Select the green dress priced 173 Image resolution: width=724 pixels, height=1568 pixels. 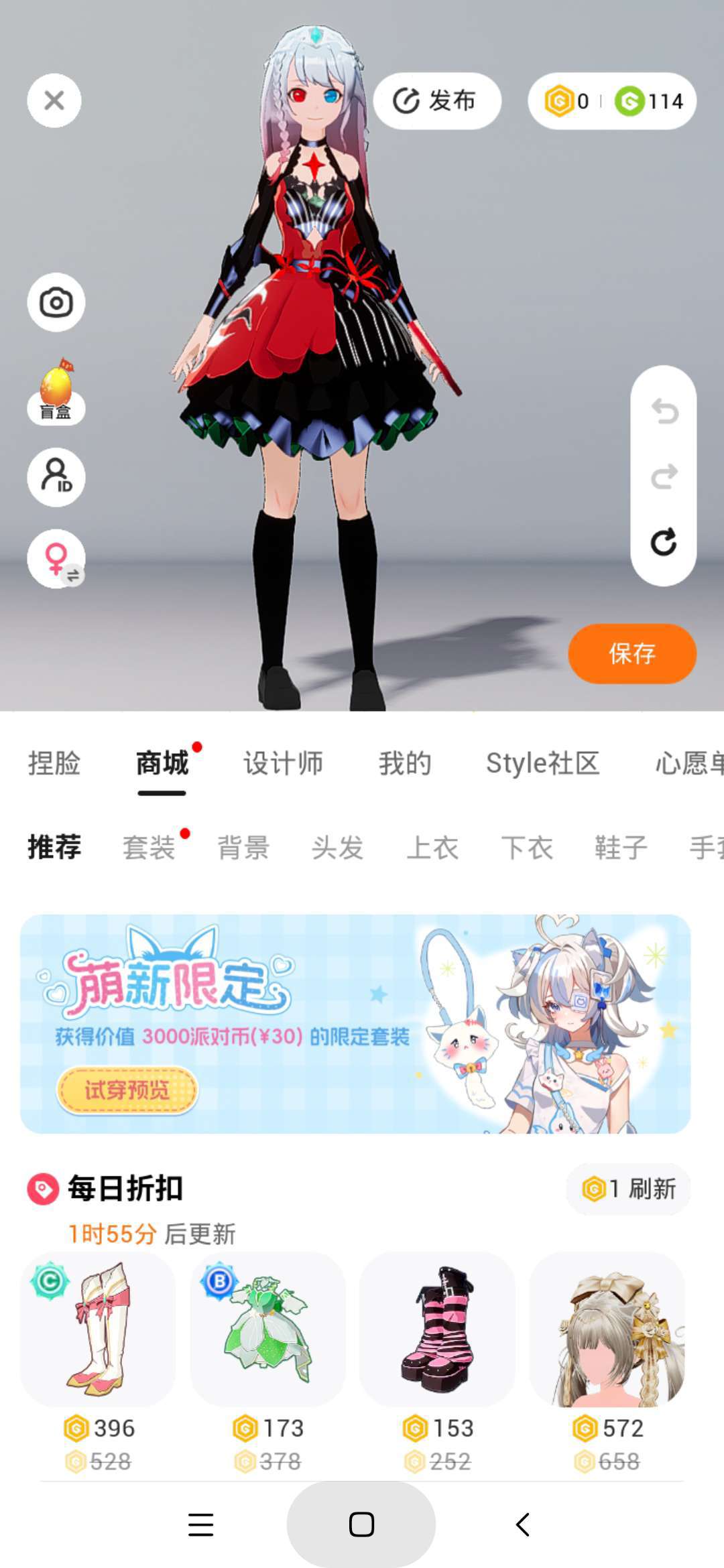coord(268,1364)
